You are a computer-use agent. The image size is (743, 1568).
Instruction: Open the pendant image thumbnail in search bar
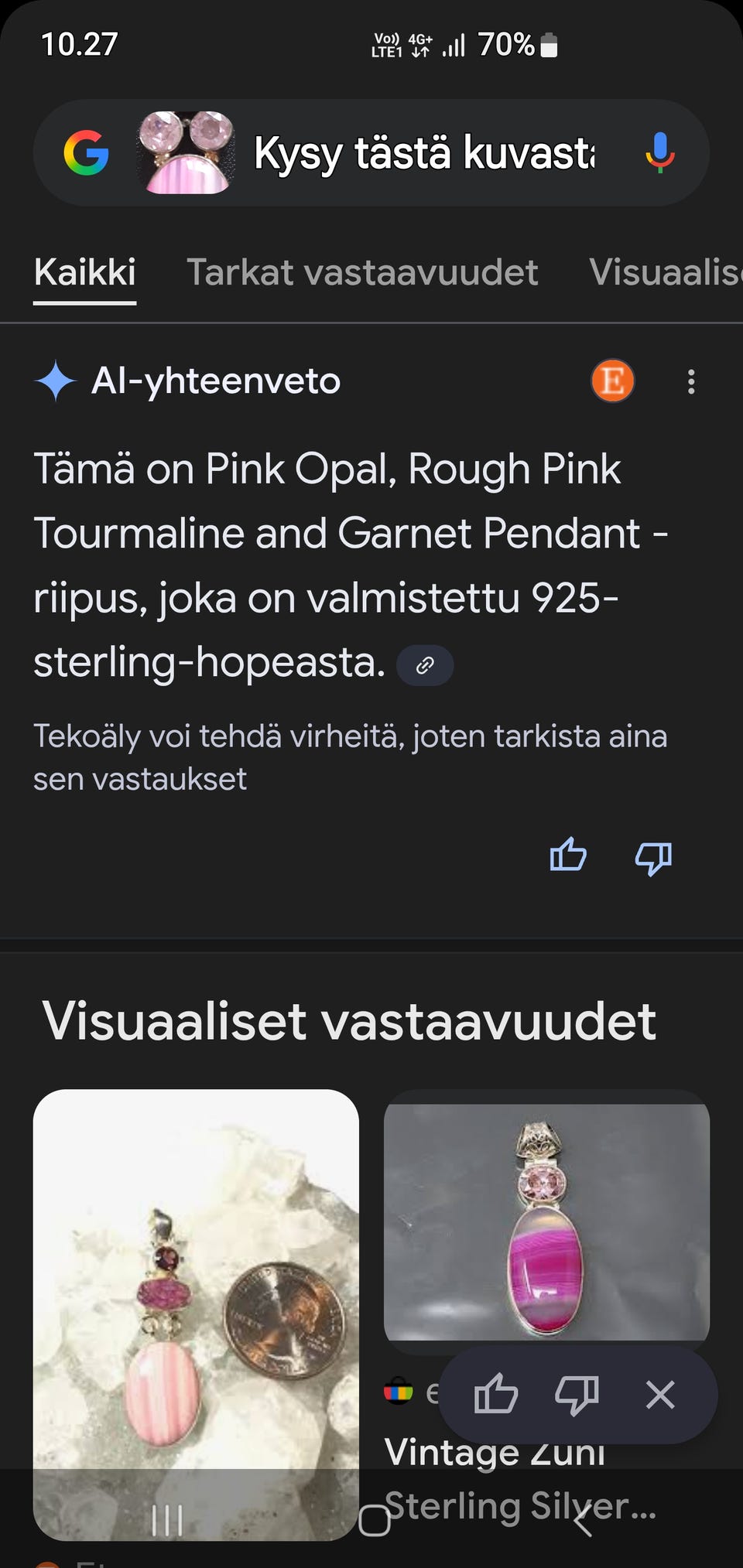[186, 152]
